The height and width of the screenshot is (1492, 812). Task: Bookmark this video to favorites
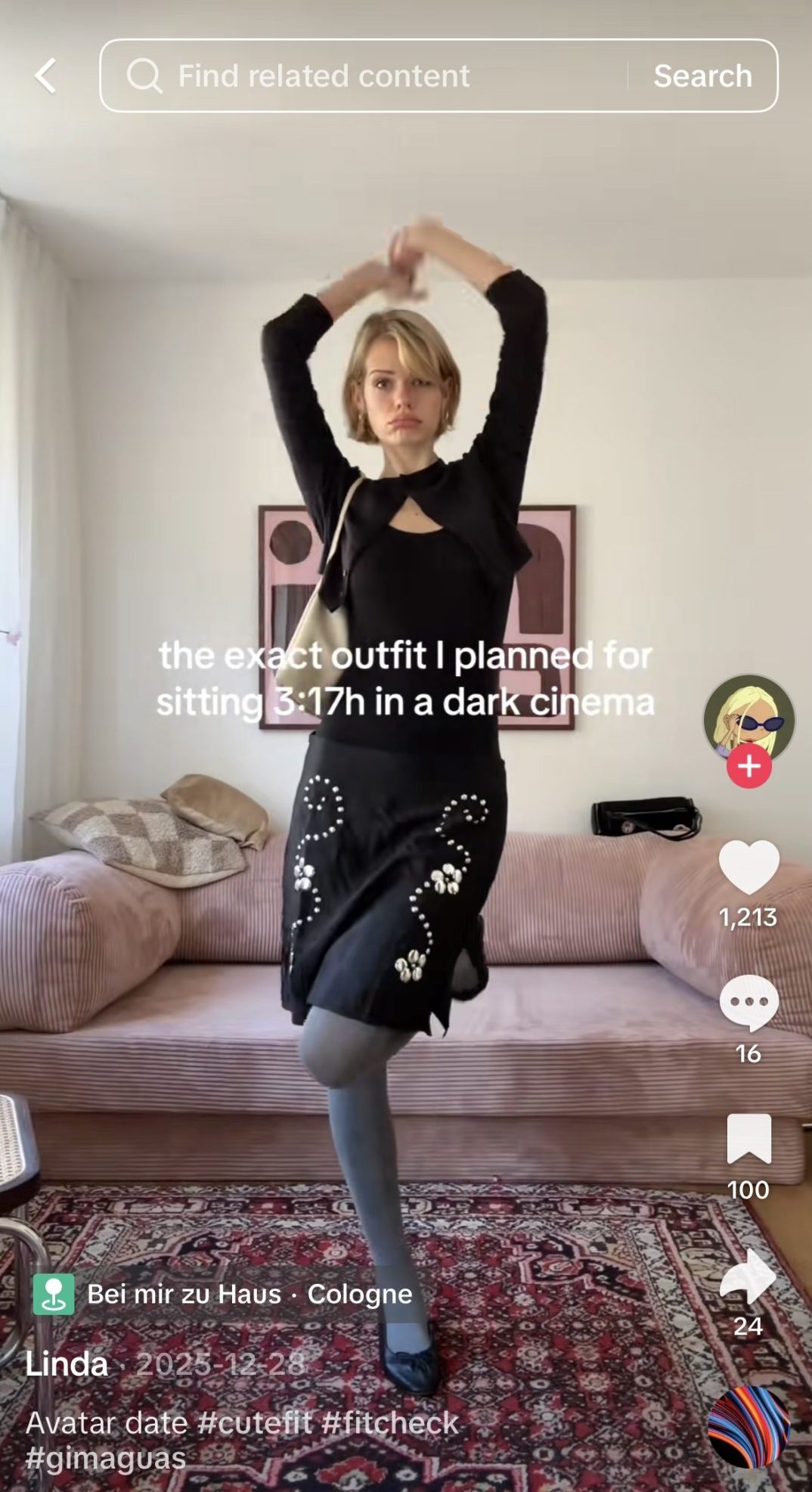coord(748,1139)
